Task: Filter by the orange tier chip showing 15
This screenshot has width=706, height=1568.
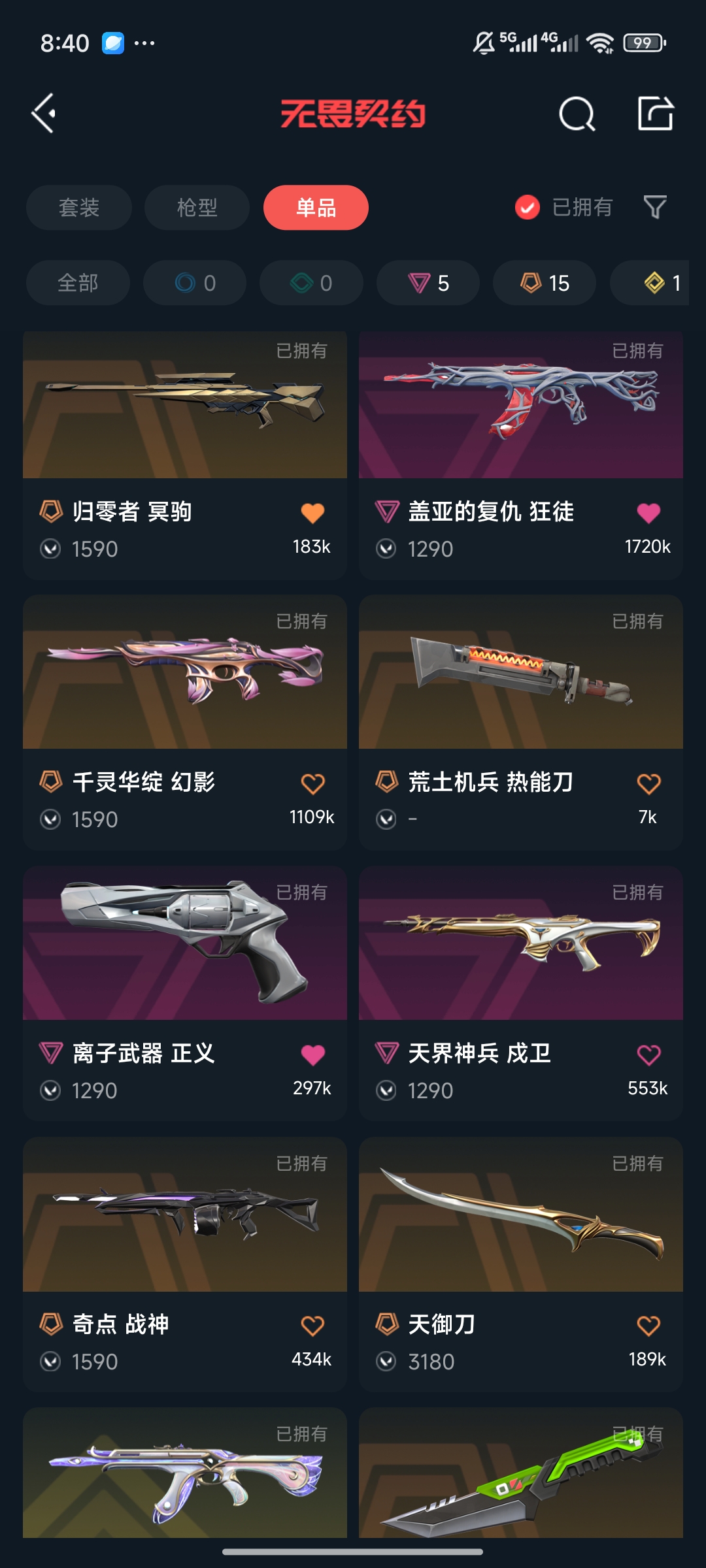Action: [545, 283]
